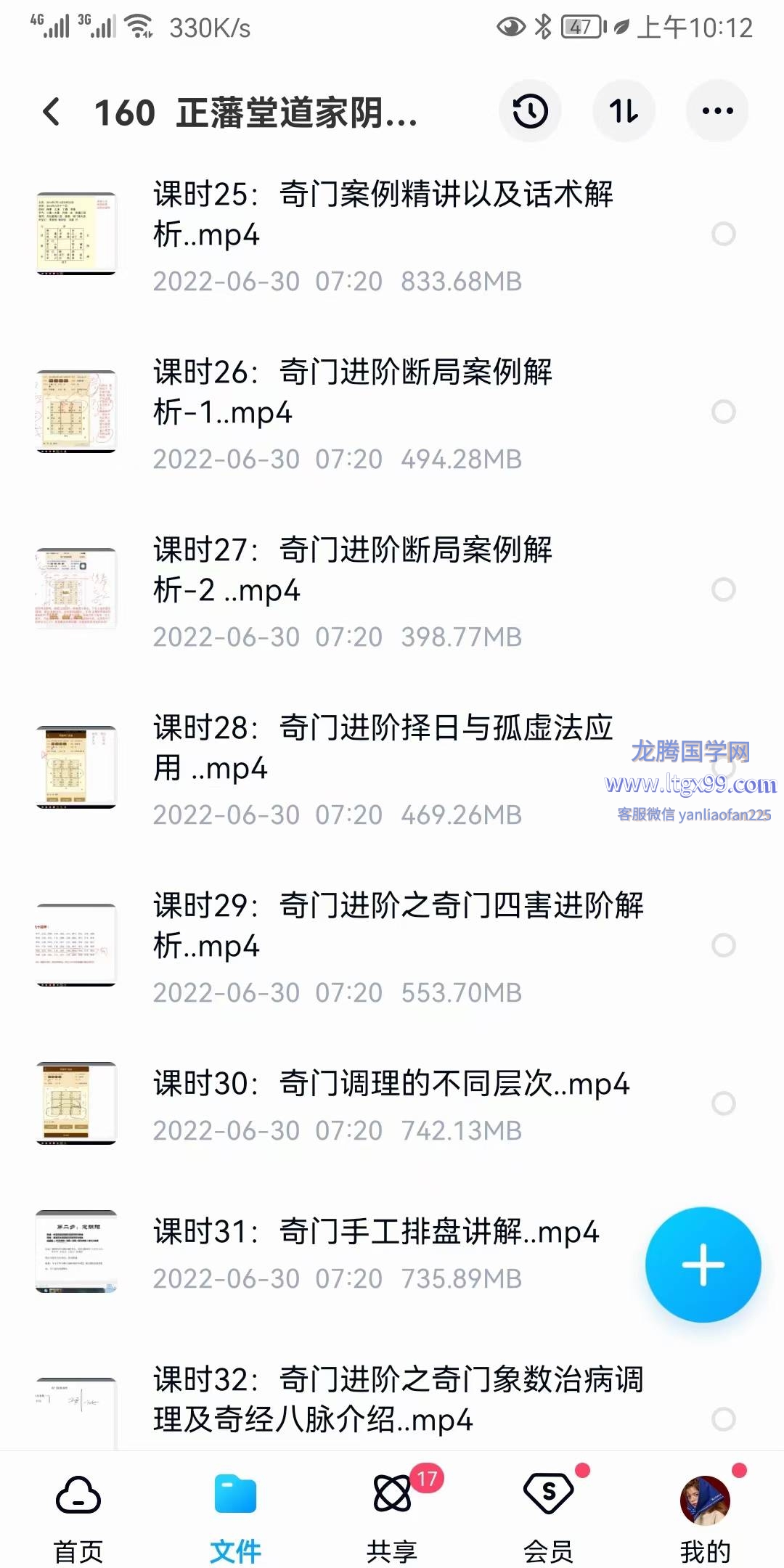Switch to the 共享 tab
Viewport: 784px width, 1568px height.
392,1519
